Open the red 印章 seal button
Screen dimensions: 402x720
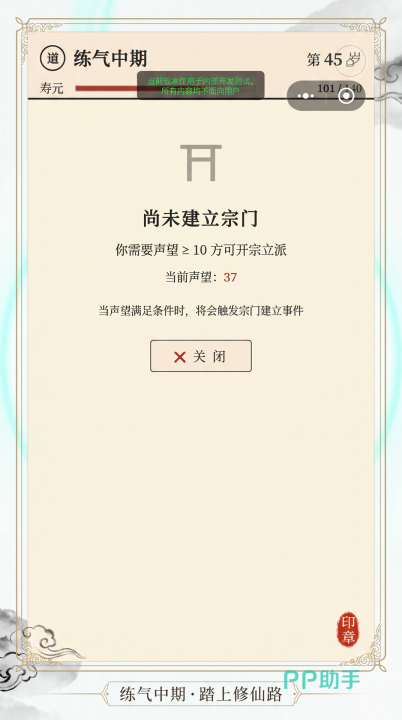[x=348, y=629]
